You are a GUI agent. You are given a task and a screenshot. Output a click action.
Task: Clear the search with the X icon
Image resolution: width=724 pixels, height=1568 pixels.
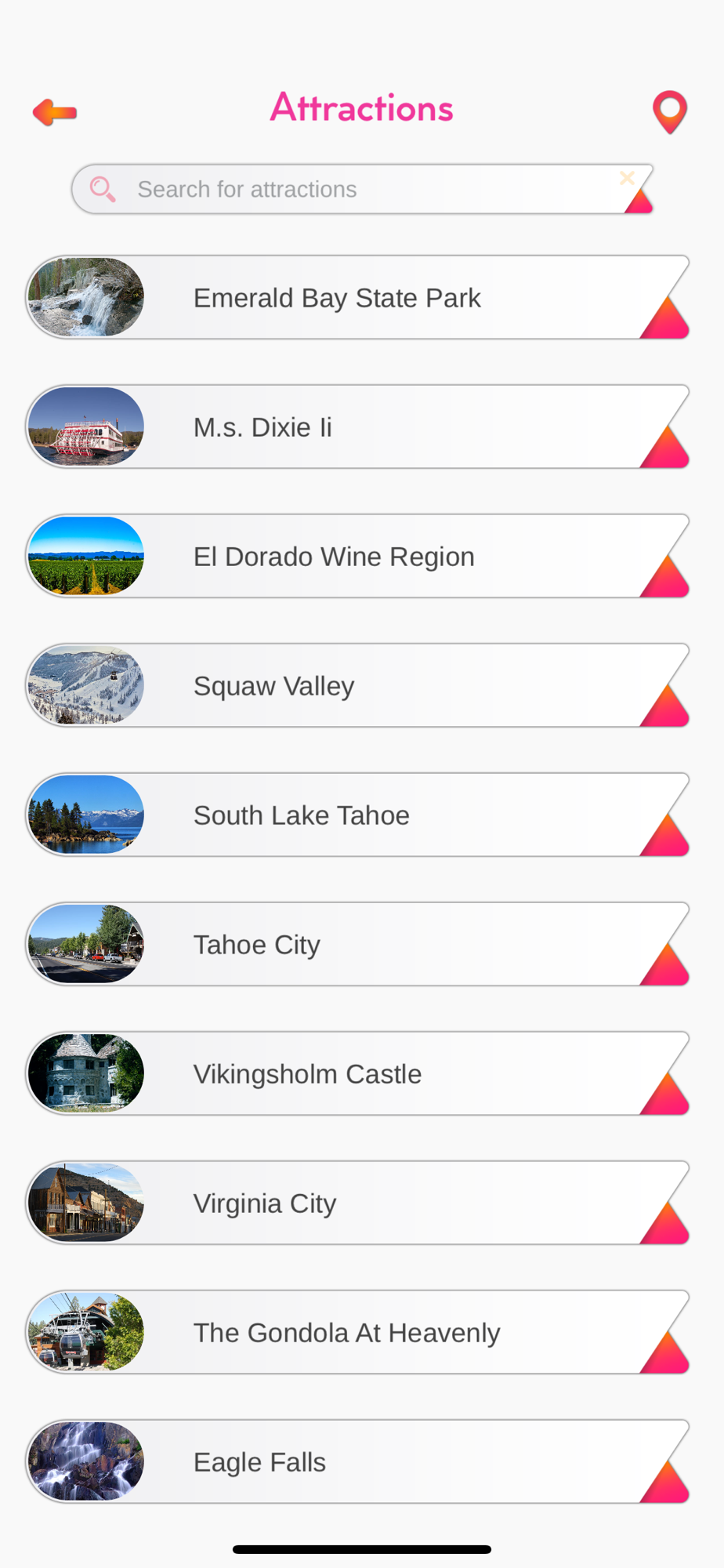click(x=627, y=178)
